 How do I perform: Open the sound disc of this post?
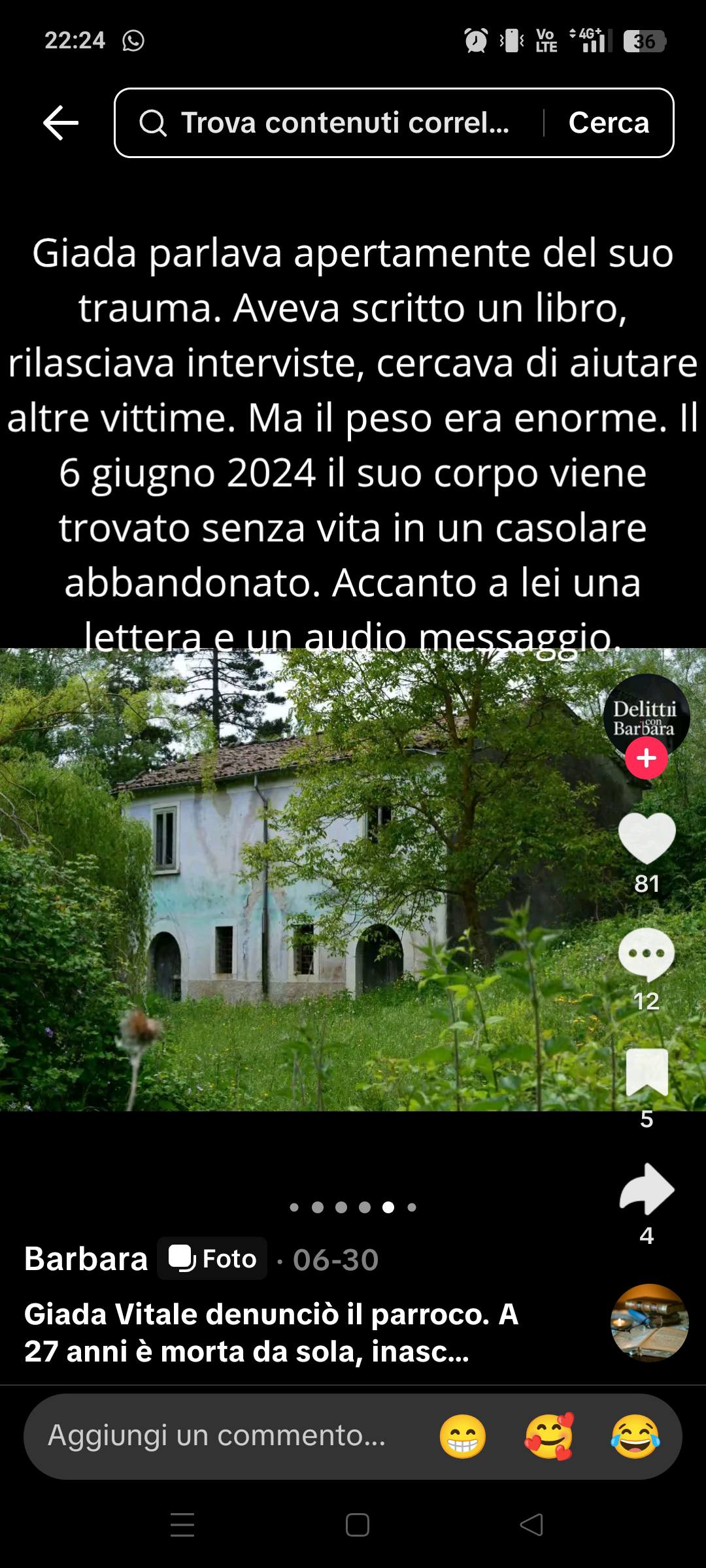coord(649,1322)
